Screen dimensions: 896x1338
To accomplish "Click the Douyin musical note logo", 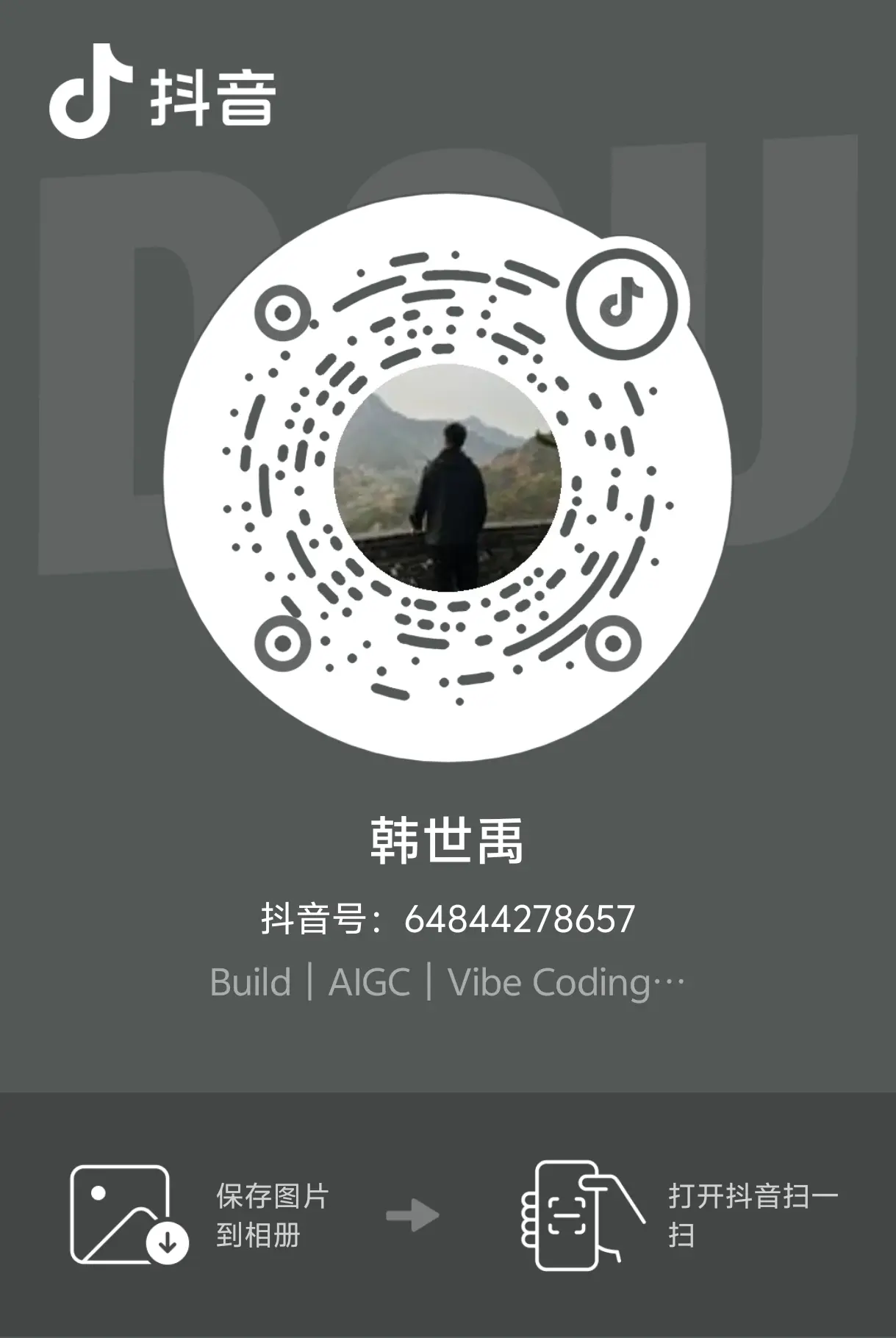I will 90,90.
